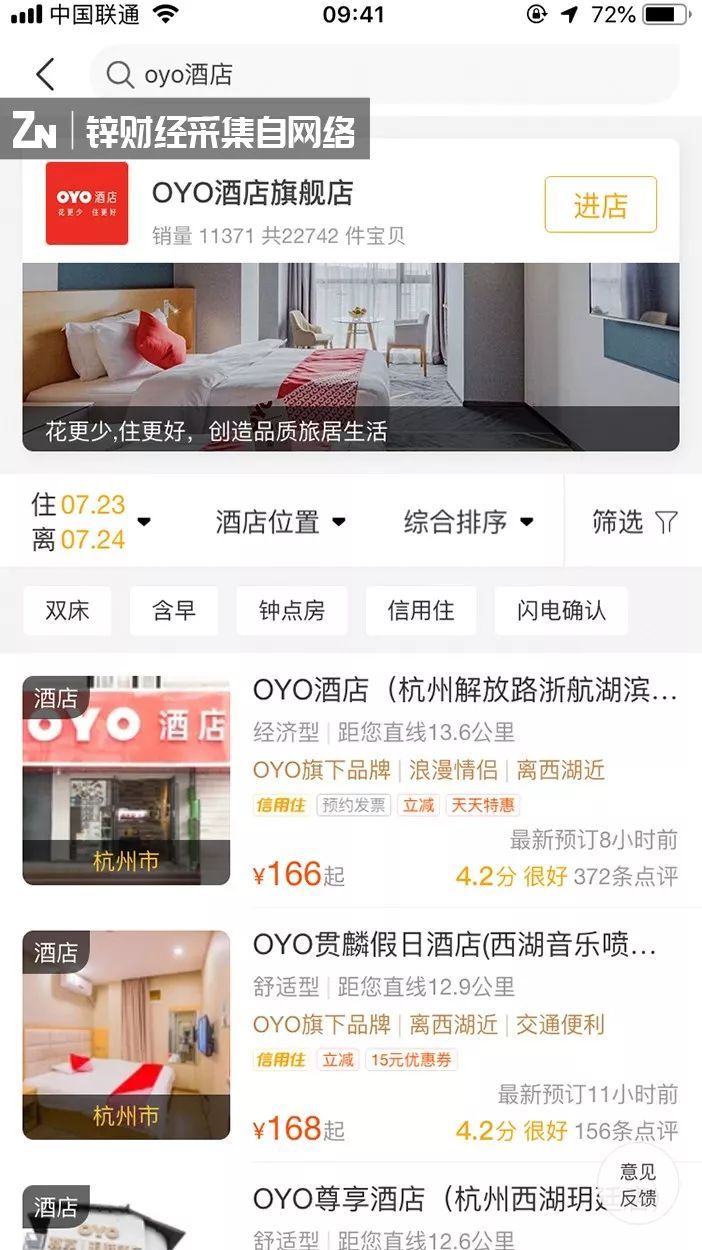Image resolution: width=702 pixels, height=1250 pixels.
Task: Expand the 酒店位置 location dropdown
Action: coord(280,522)
